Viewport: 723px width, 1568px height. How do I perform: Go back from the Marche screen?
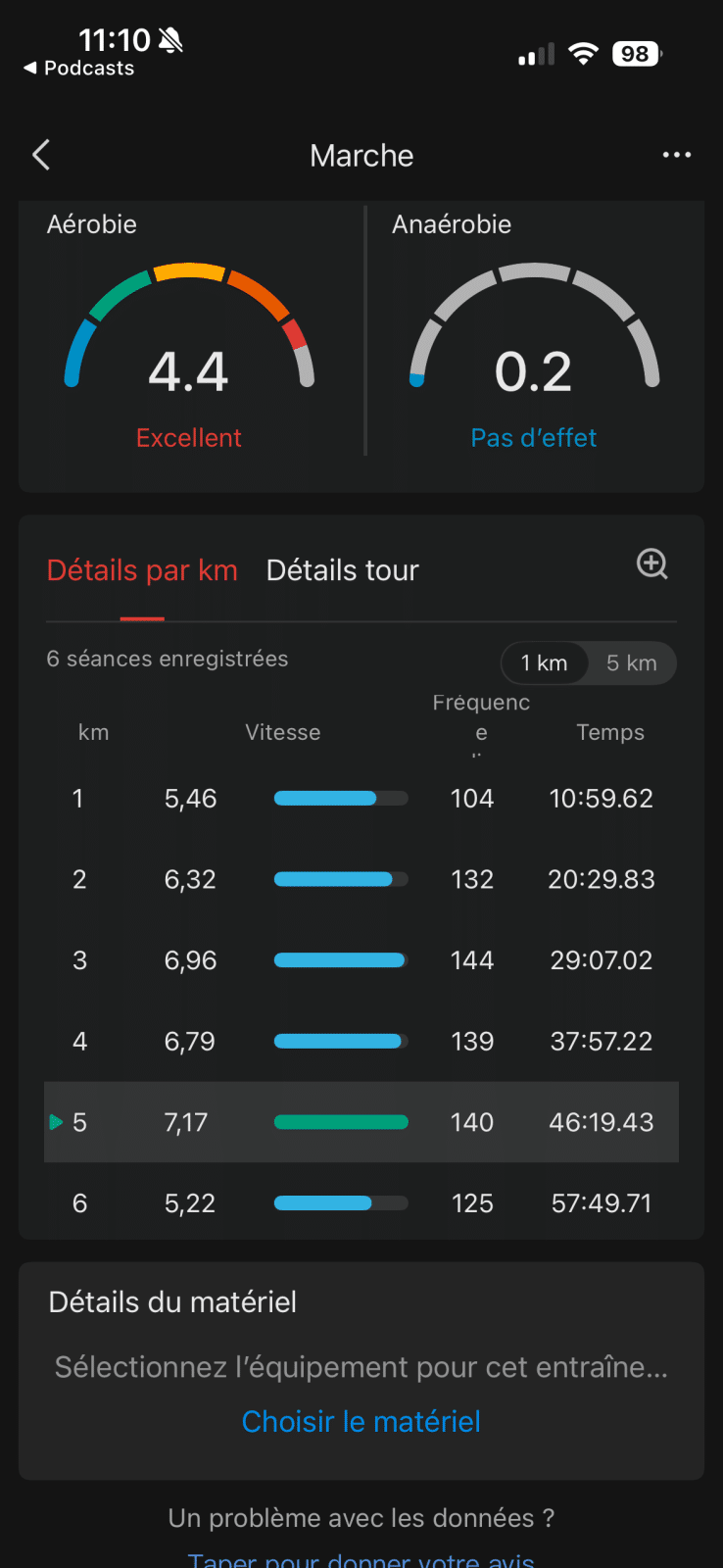(41, 155)
